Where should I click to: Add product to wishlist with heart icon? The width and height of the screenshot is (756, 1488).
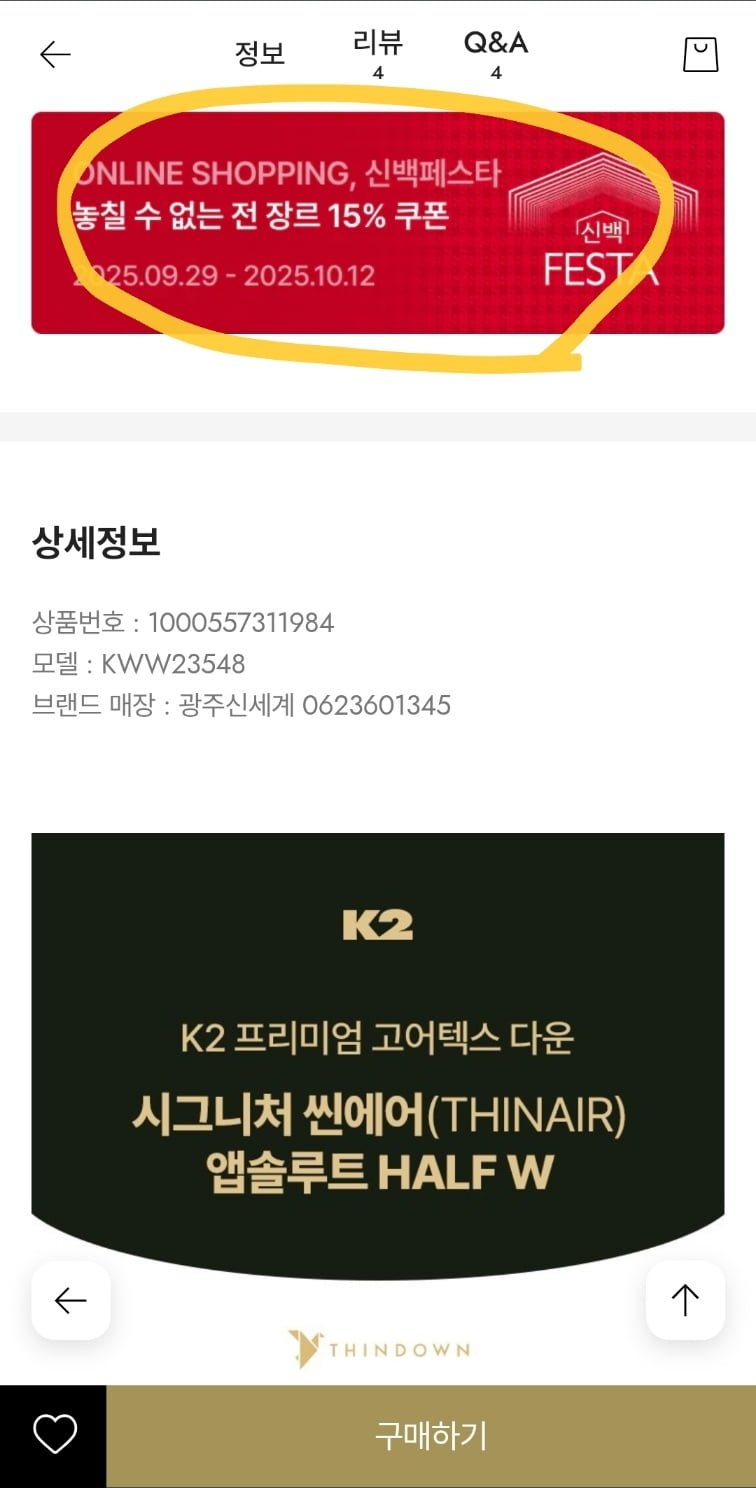pos(54,1436)
